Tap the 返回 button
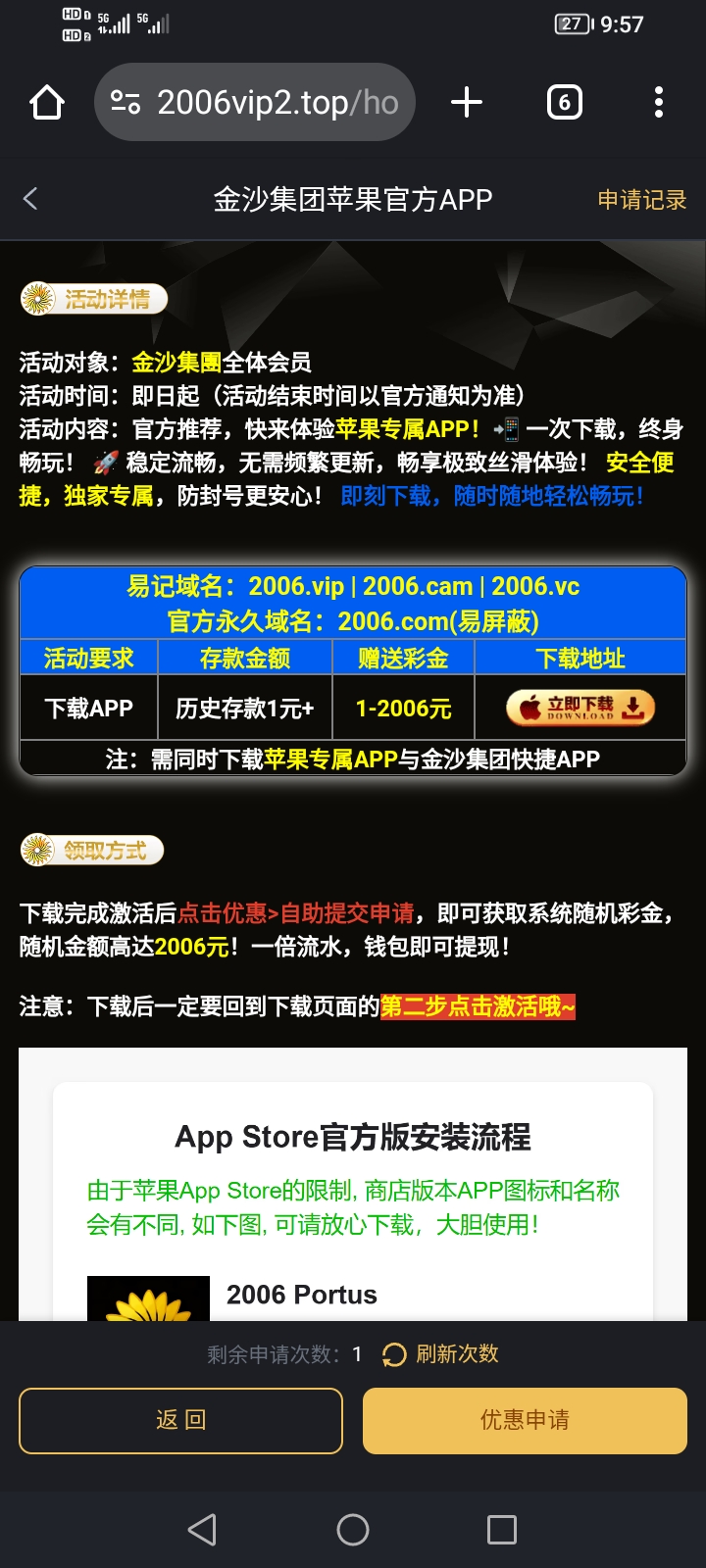The width and height of the screenshot is (706, 1568). (180, 1420)
